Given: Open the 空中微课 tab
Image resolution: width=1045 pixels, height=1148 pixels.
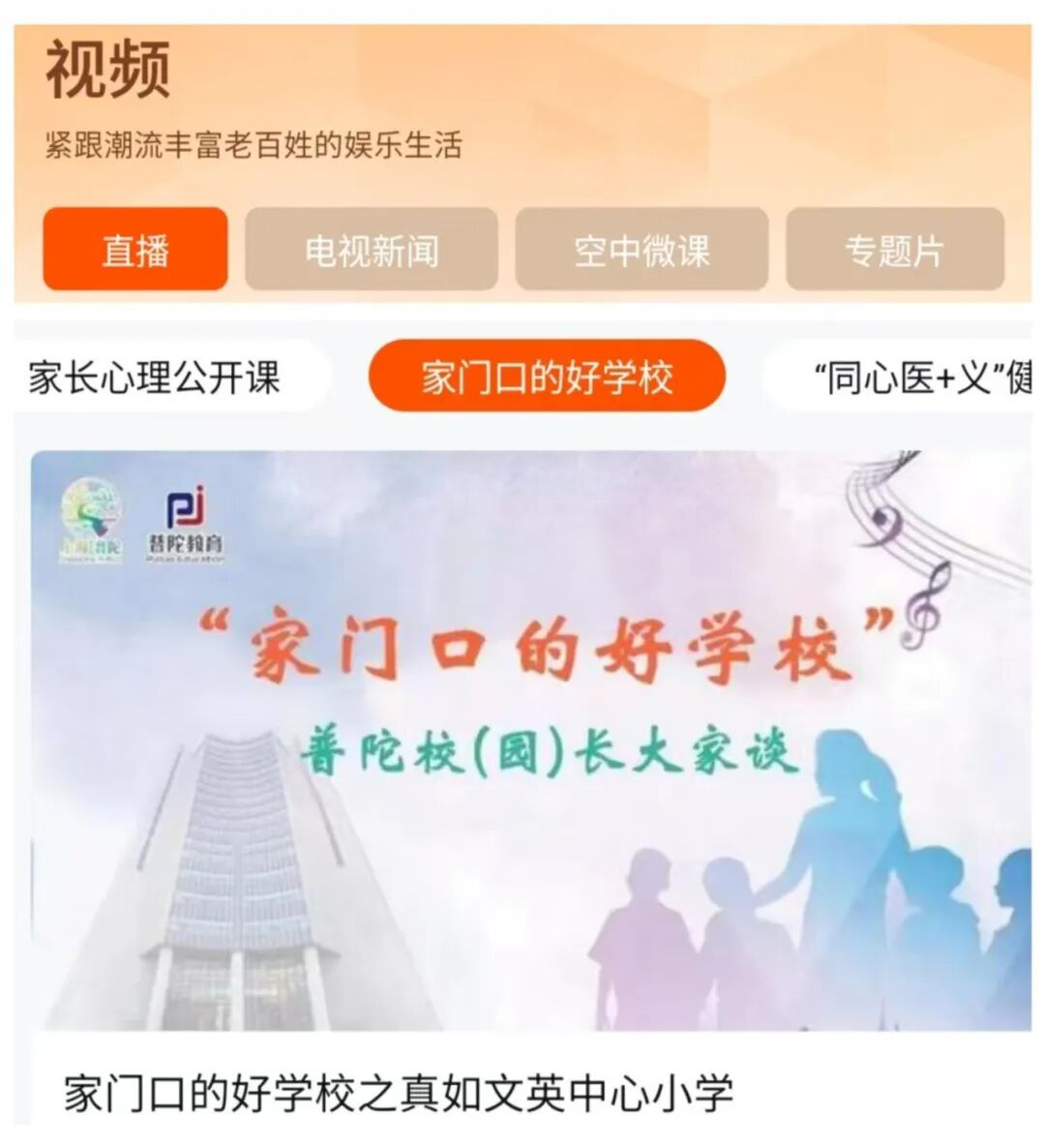Looking at the screenshot, I should (642, 249).
